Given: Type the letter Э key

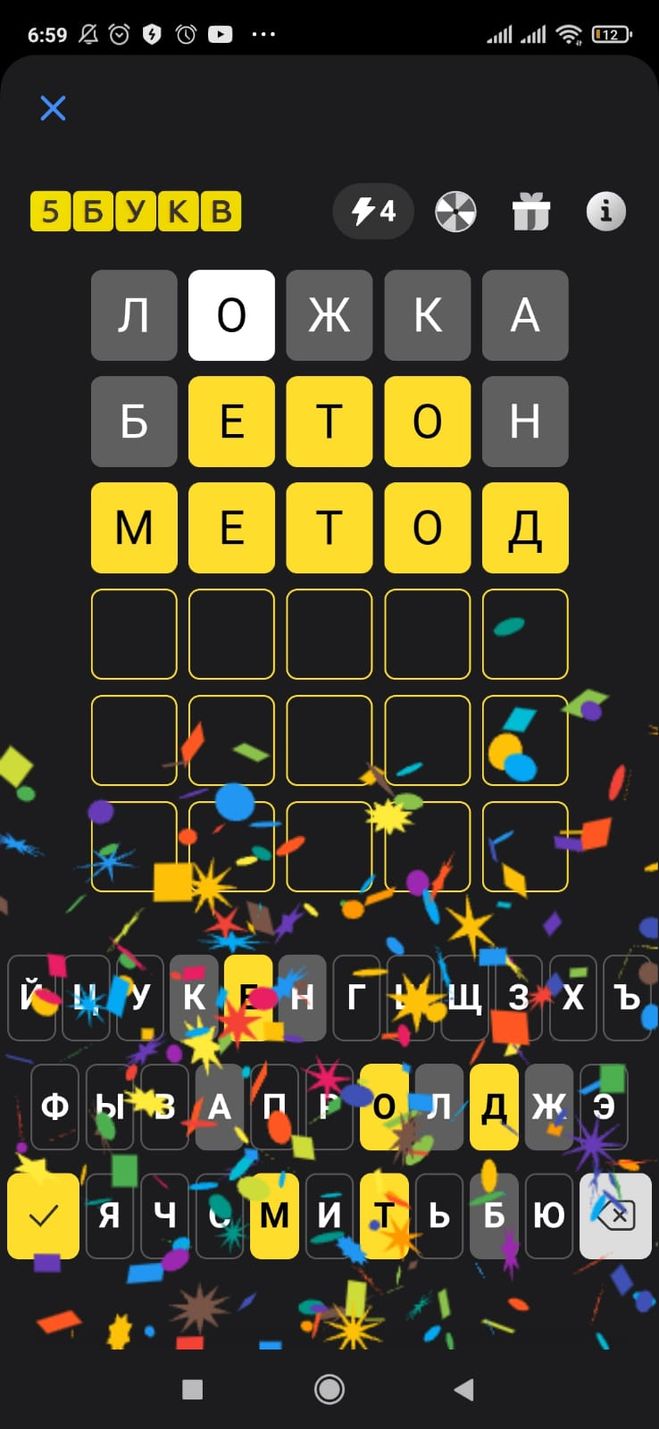Looking at the screenshot, I should coord(603,1107).
